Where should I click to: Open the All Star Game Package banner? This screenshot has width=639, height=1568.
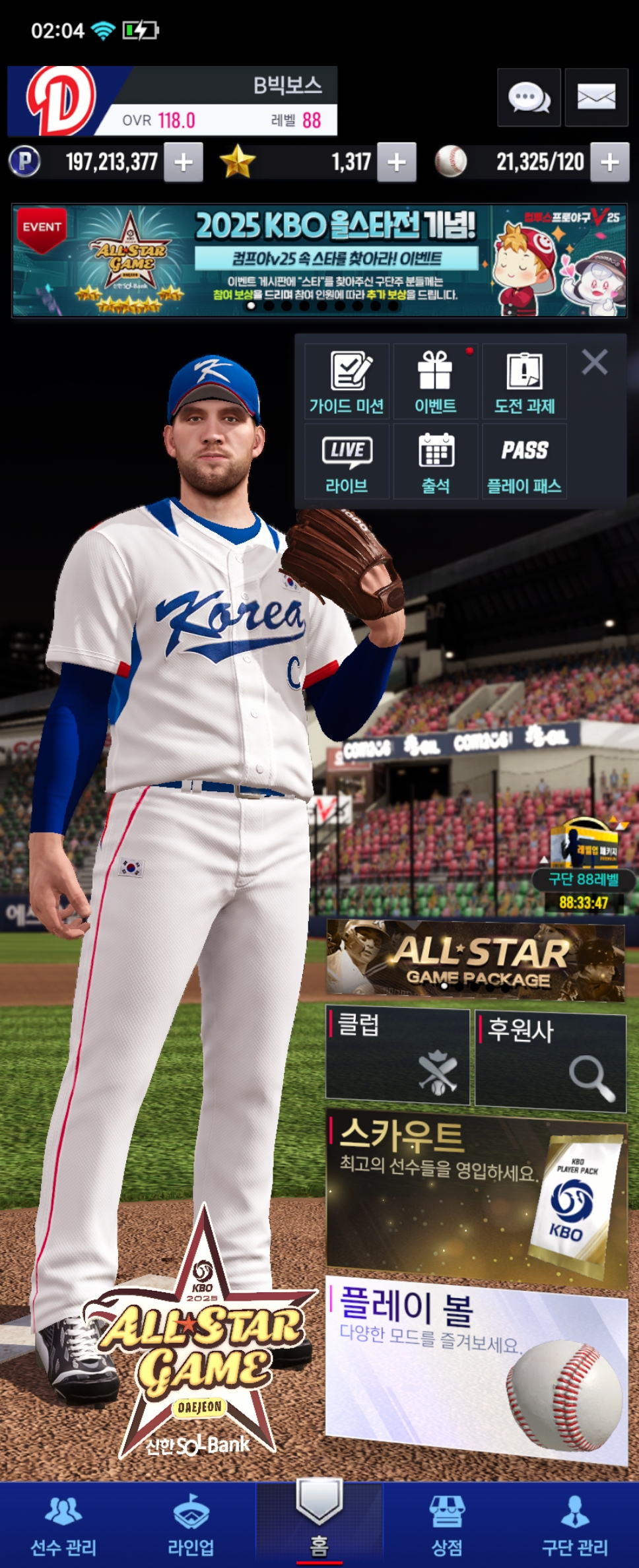[475, 960]
